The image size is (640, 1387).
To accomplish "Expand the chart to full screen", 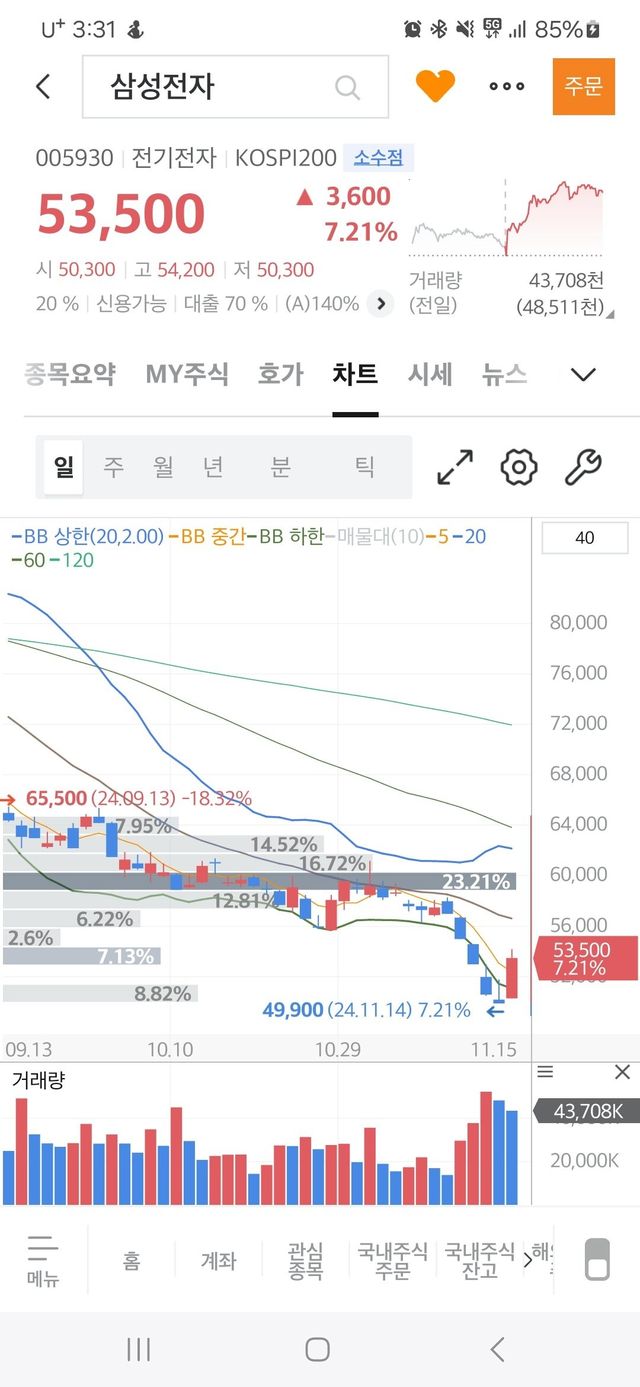I will (456, 467).
